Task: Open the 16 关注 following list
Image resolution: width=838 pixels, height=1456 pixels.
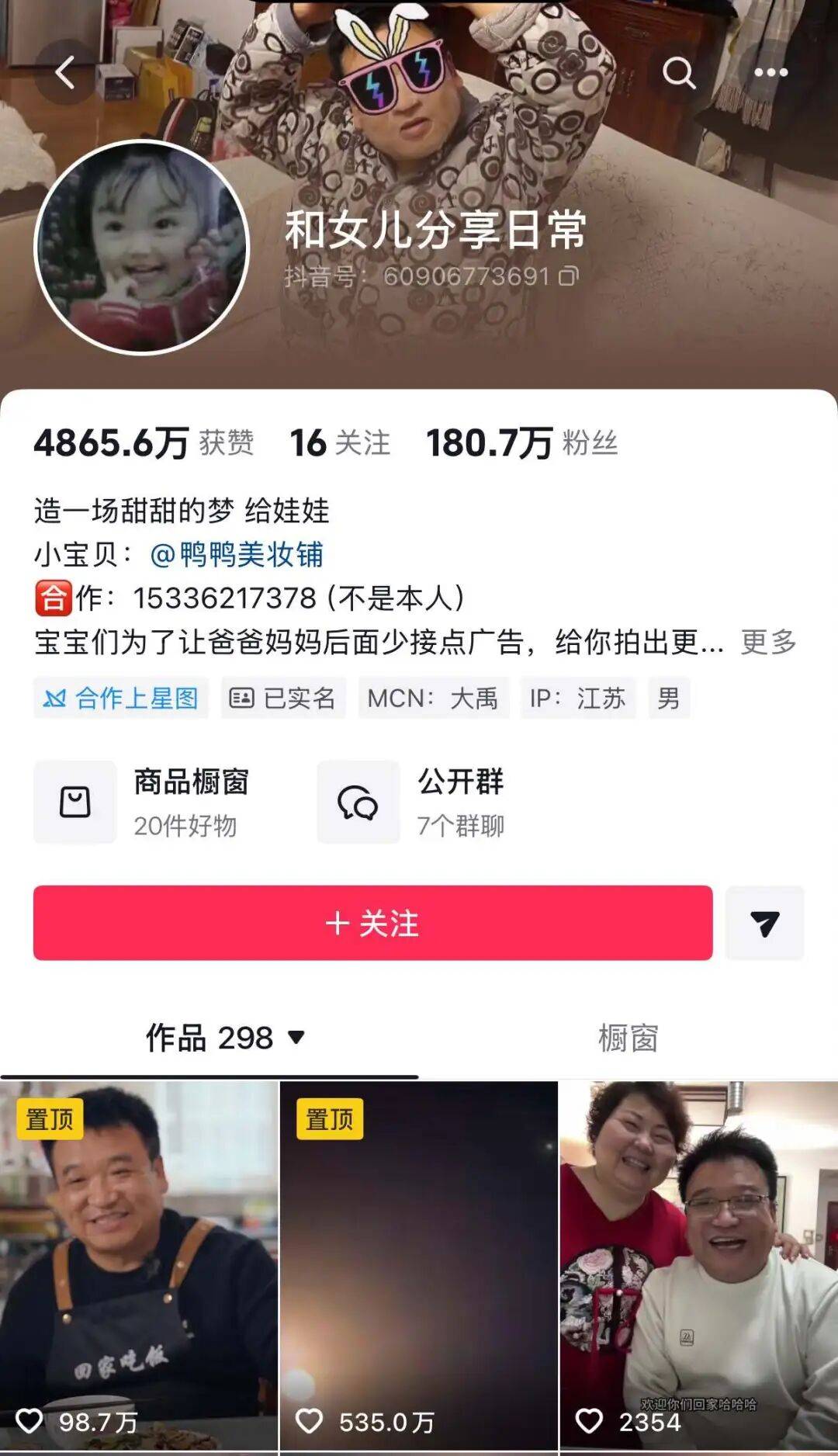Action: tap(339, 443)
